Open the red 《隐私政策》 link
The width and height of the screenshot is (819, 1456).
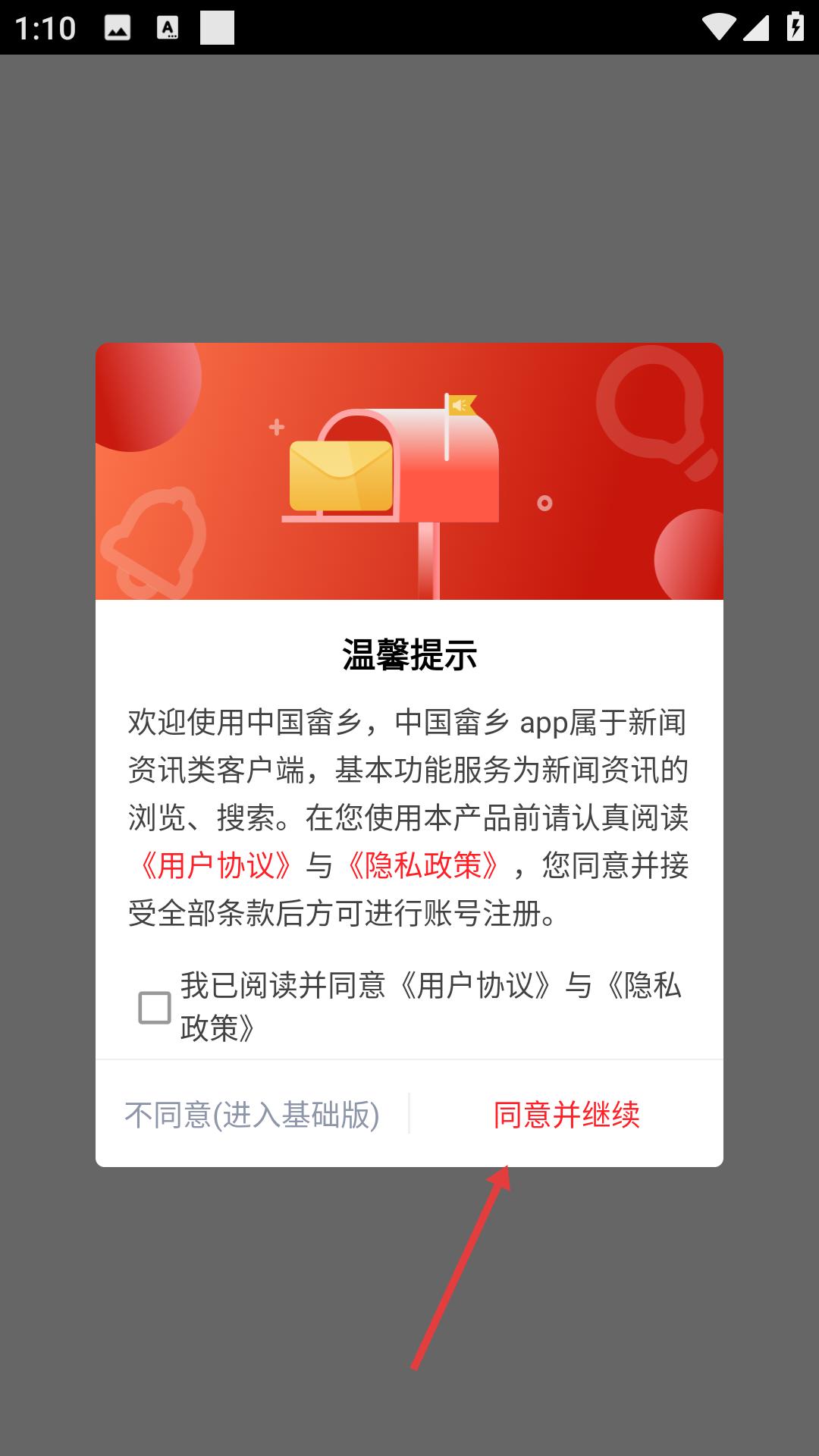tap(423, 865)
